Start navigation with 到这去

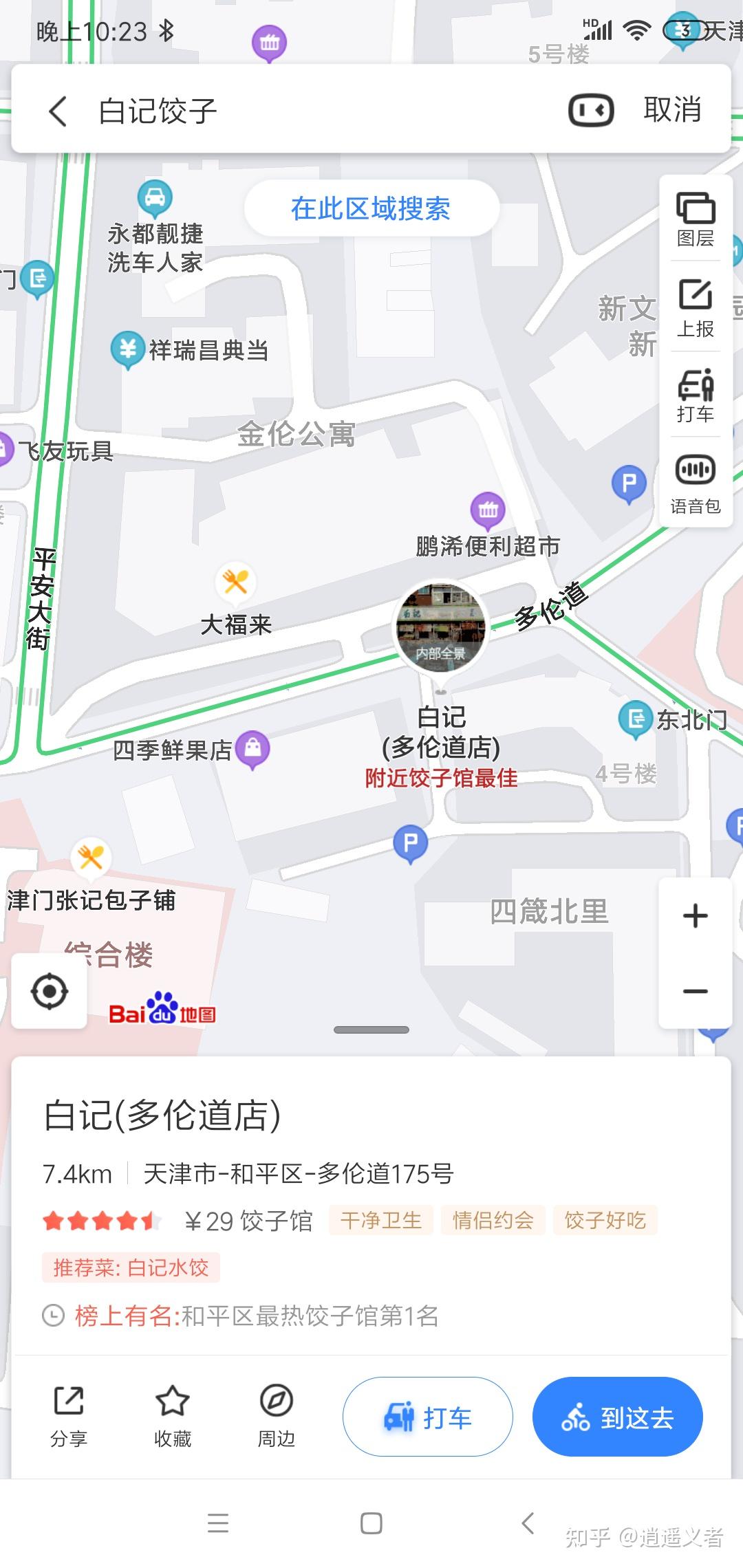point(618,1417)
